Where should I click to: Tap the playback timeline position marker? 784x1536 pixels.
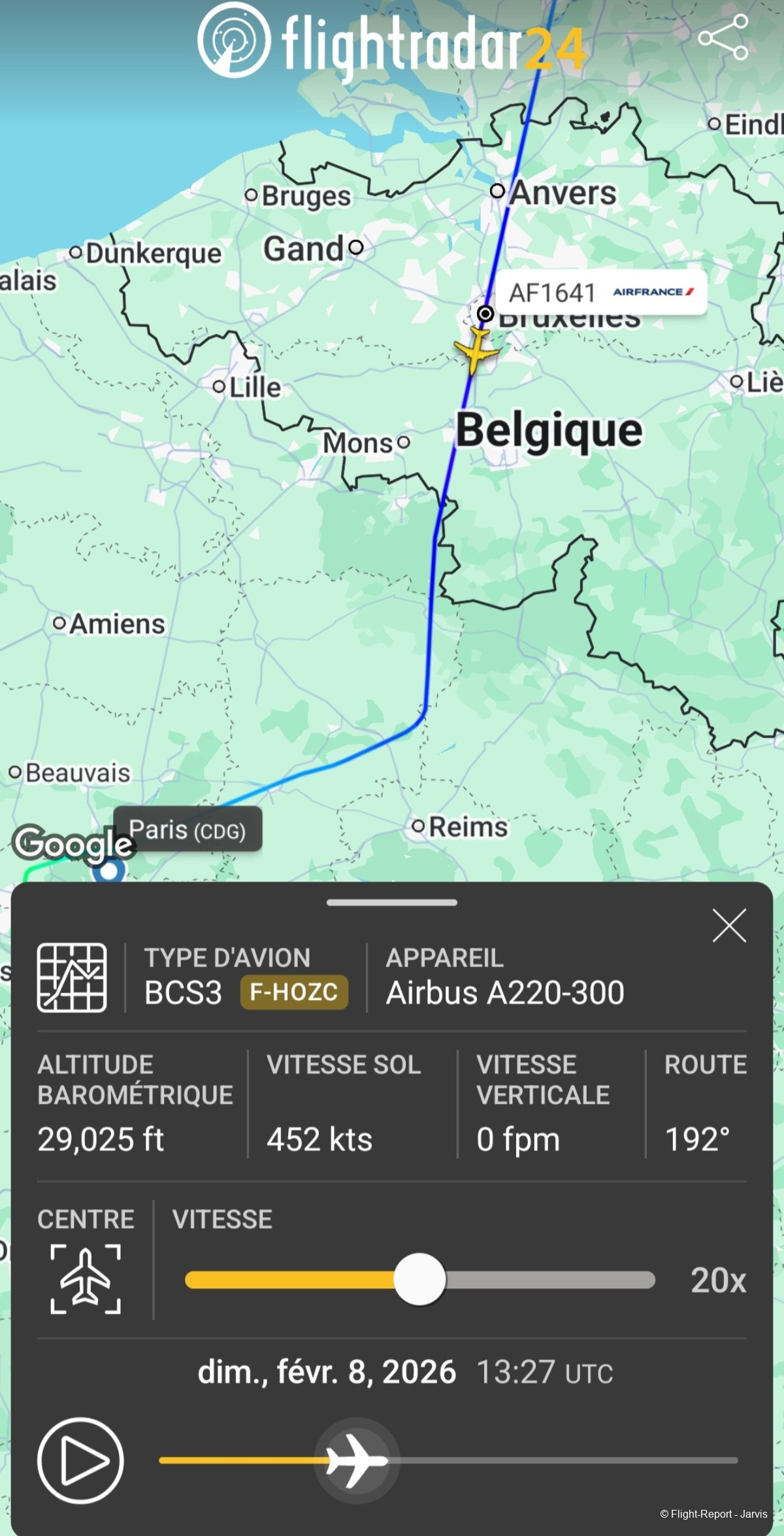(x=357, y=1460)
